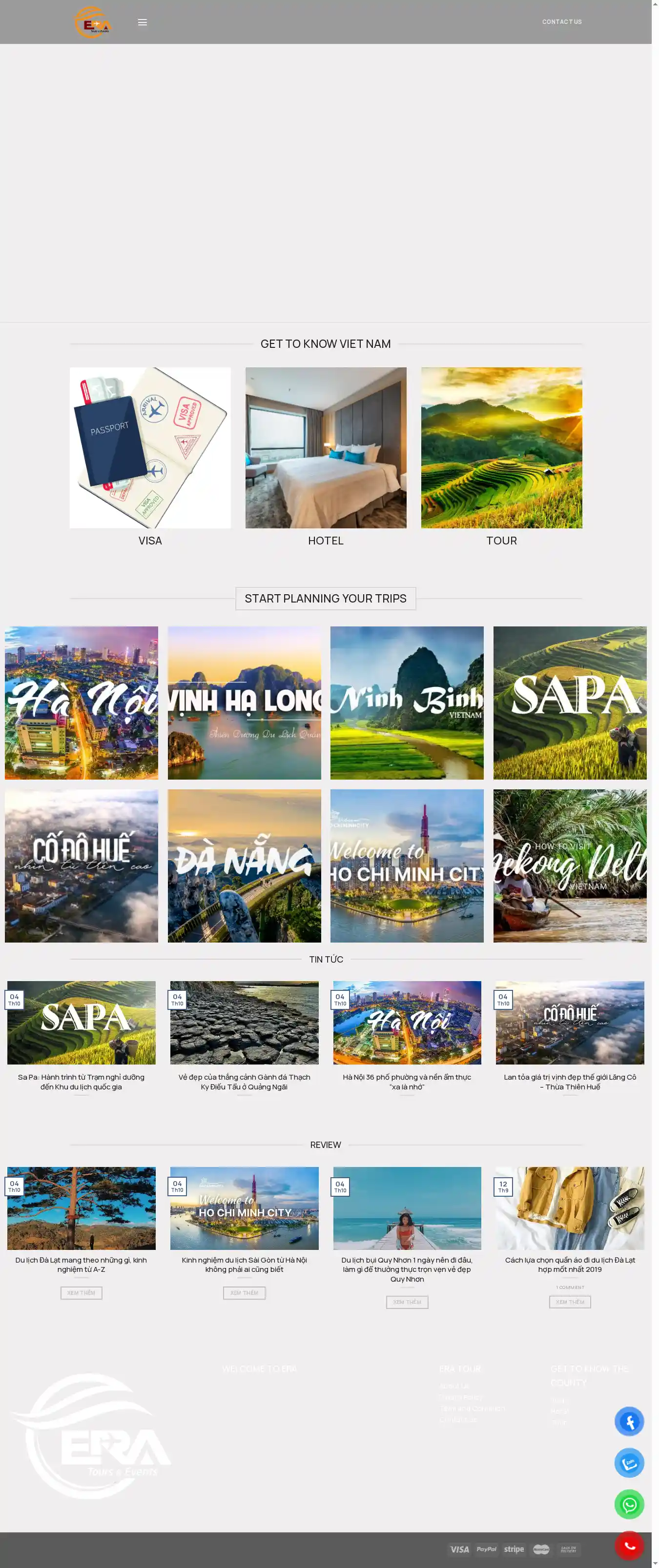659x1568 pixels.
Task: Select the Hà Nội destination card
Action: click(82, 703)
